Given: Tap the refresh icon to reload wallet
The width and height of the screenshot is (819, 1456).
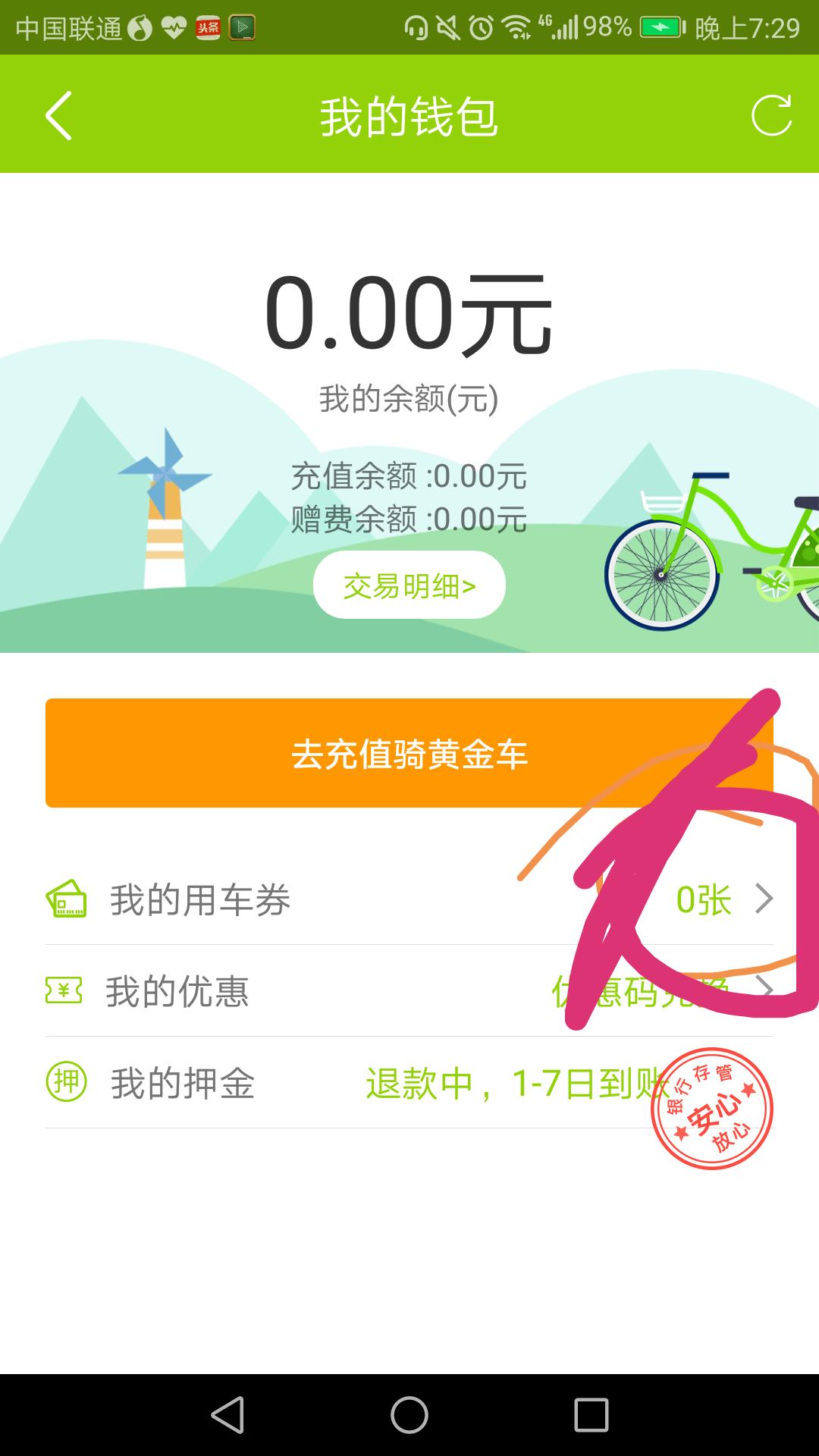Looking at the screenshot, I should pyautogui.click(x=772, y=114).
